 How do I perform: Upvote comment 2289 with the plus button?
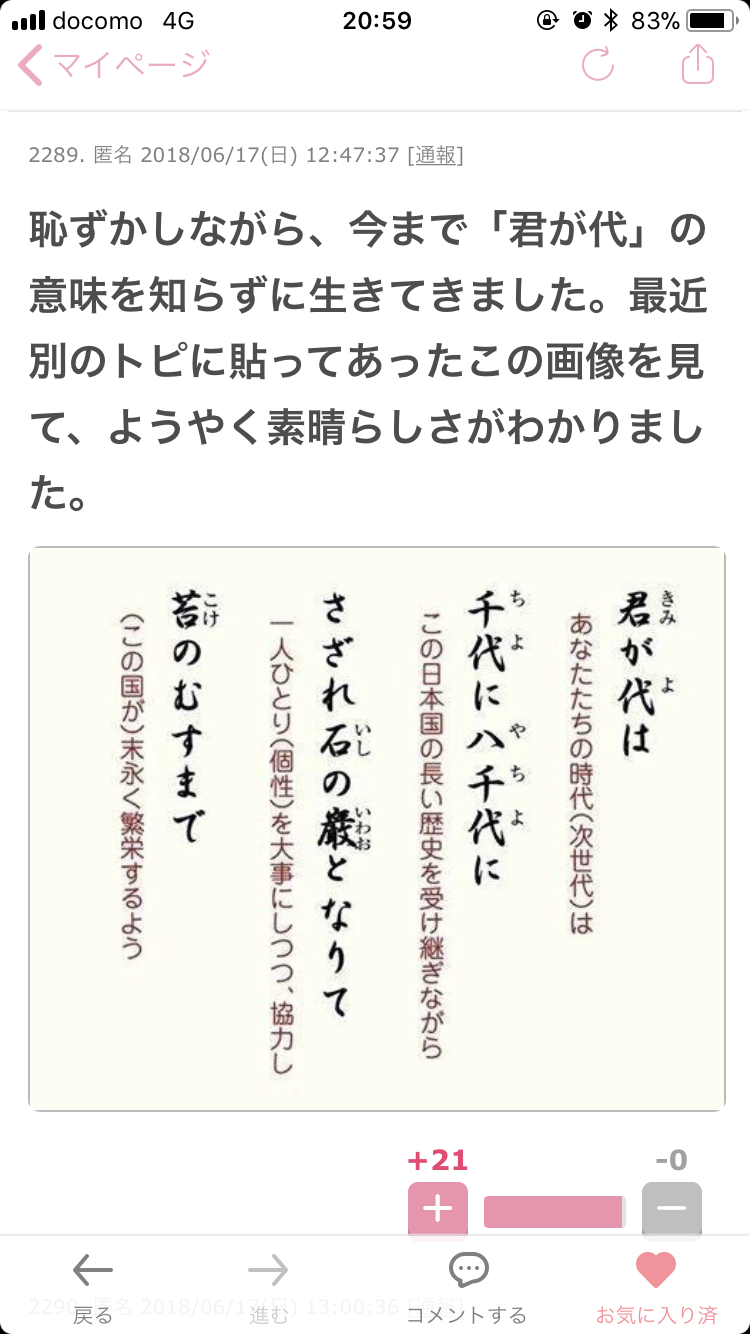click(x=438, y=1208)
